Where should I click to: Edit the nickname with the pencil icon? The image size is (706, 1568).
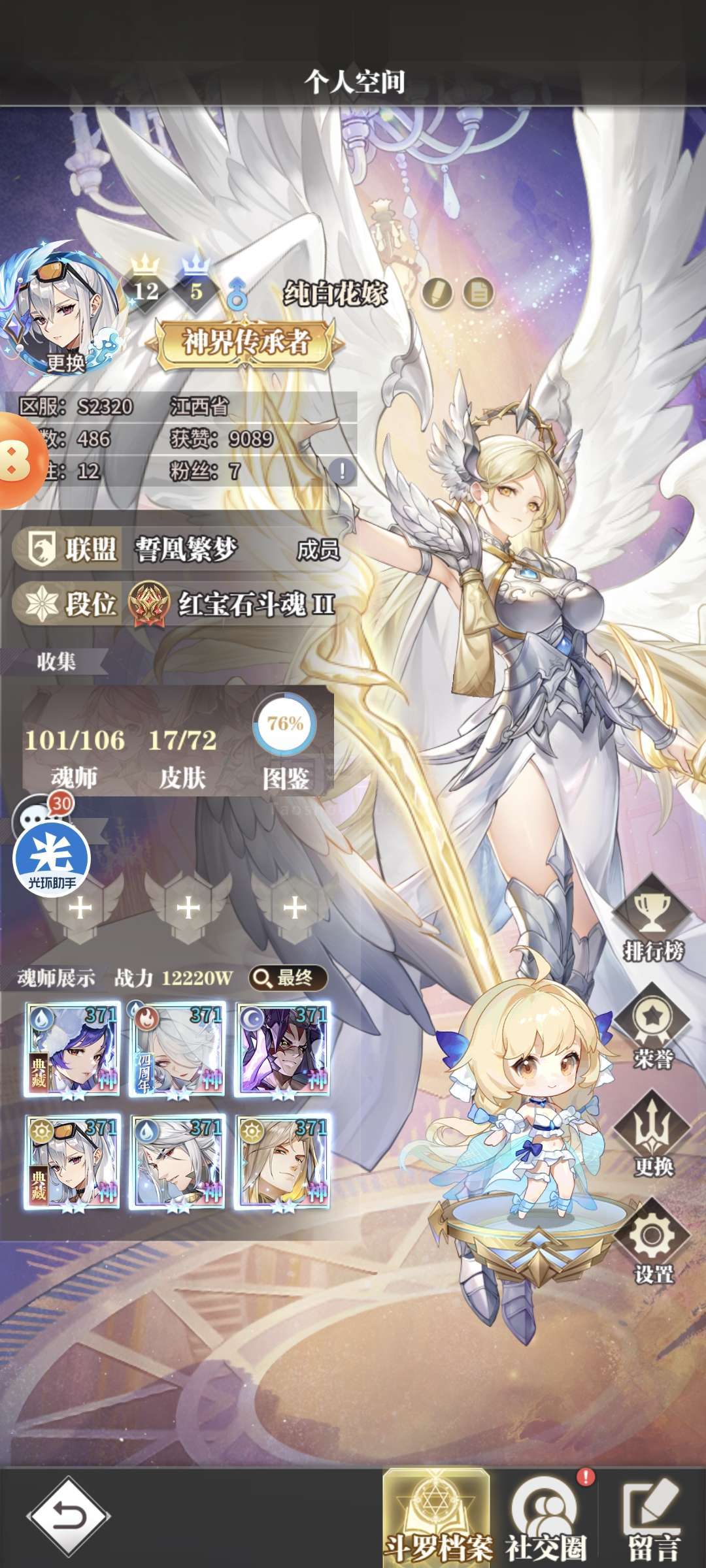(437, 293)
